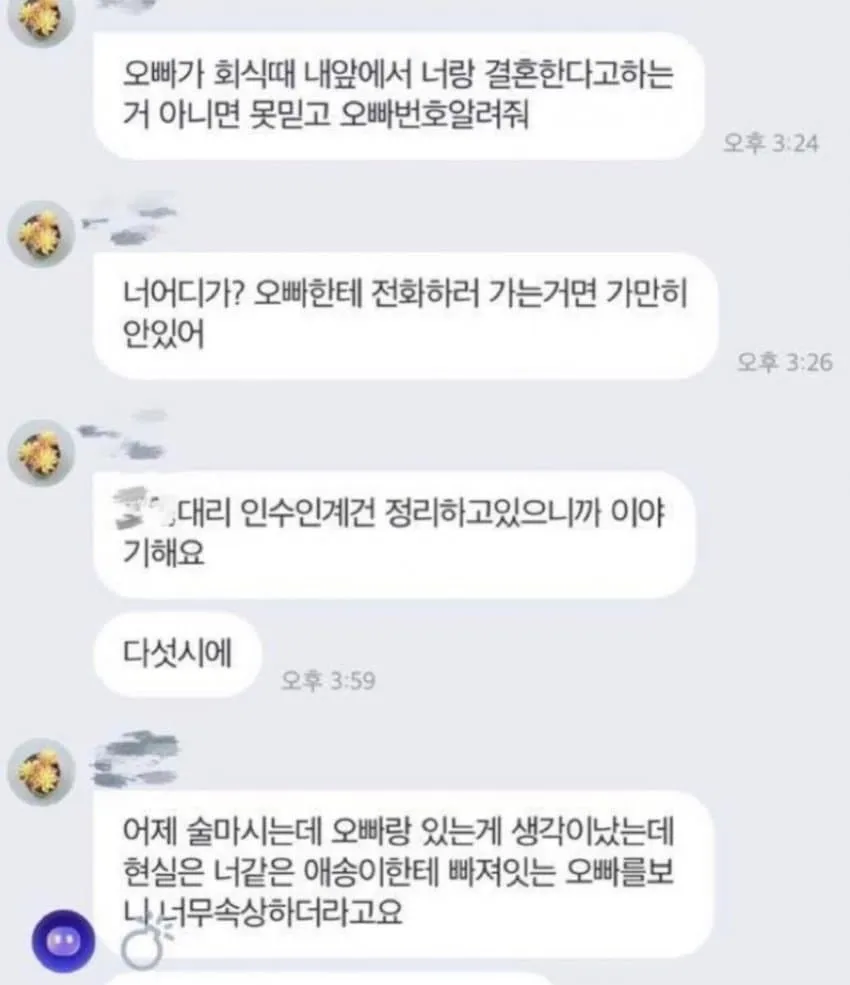Tap the 인수인계건 정리 message bubble
Viewport: 850px width, 985px height.
coord(395,535)
